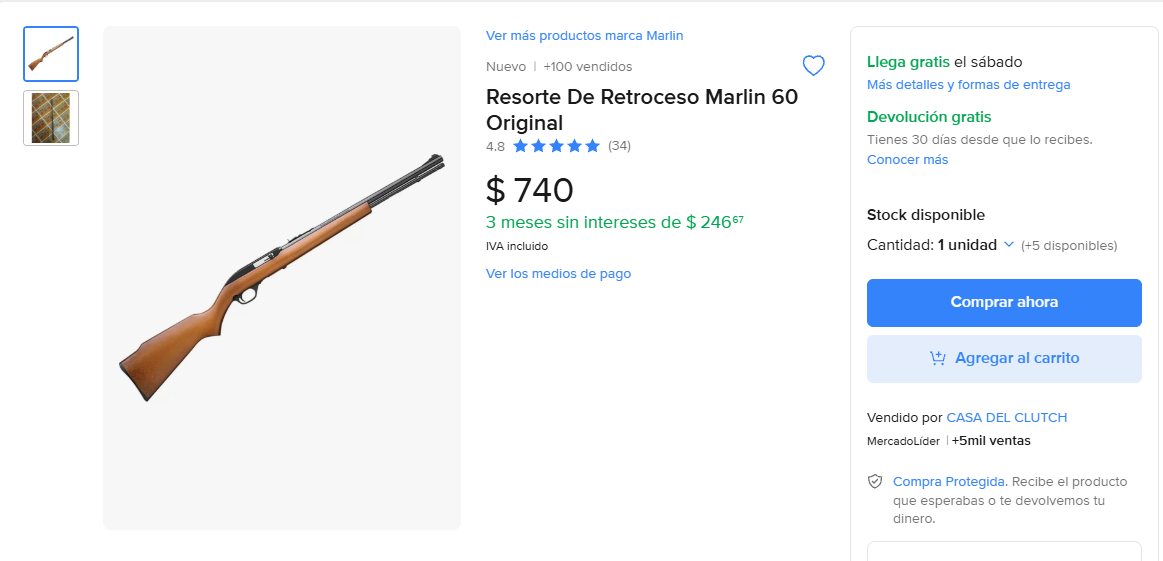1163x561 pixels.
Task: Open 'Más detalles y formas de entrega'
Action: click(x=968, y=85)
